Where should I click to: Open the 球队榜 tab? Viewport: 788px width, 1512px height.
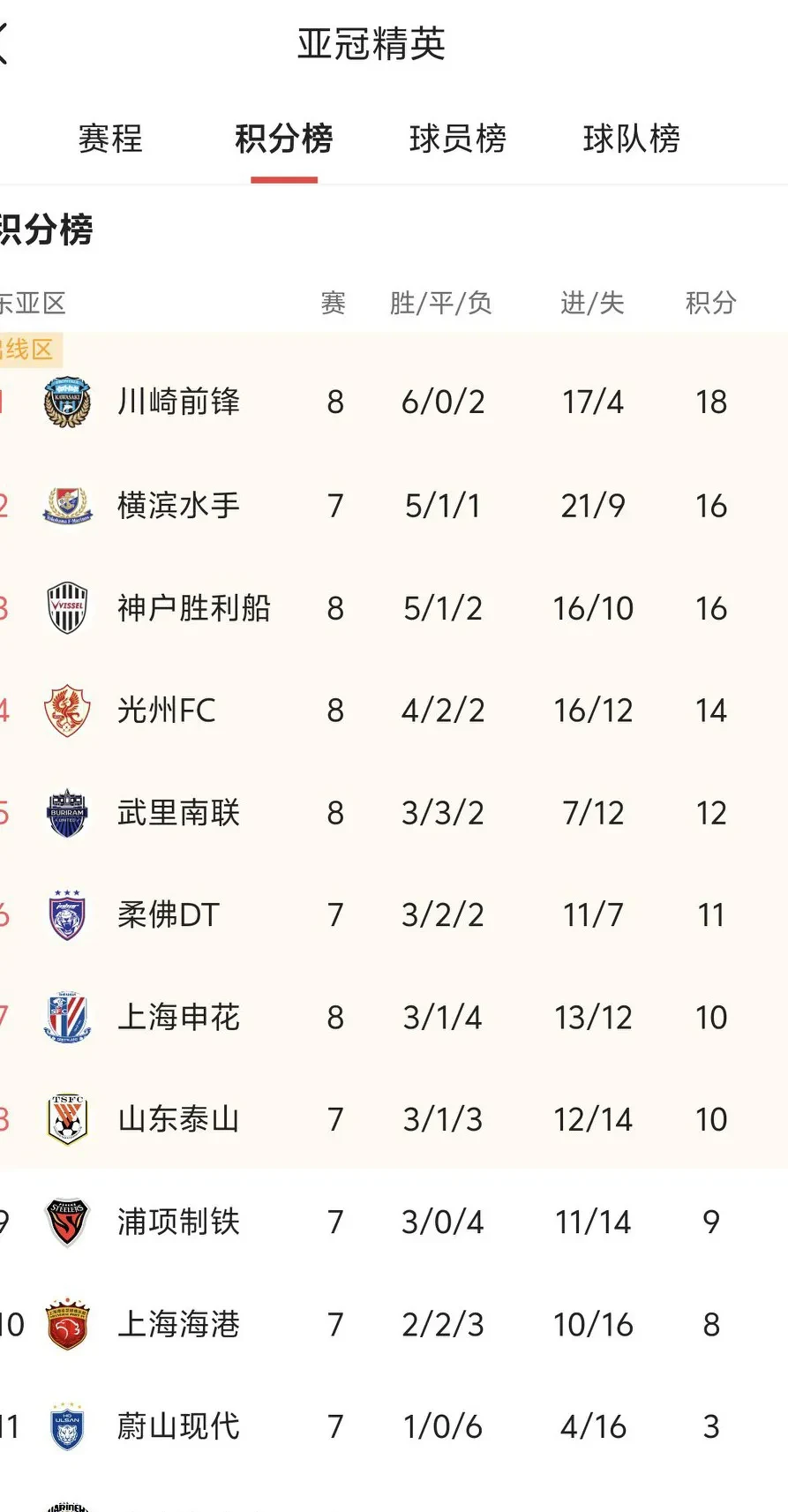click(631, 139)
